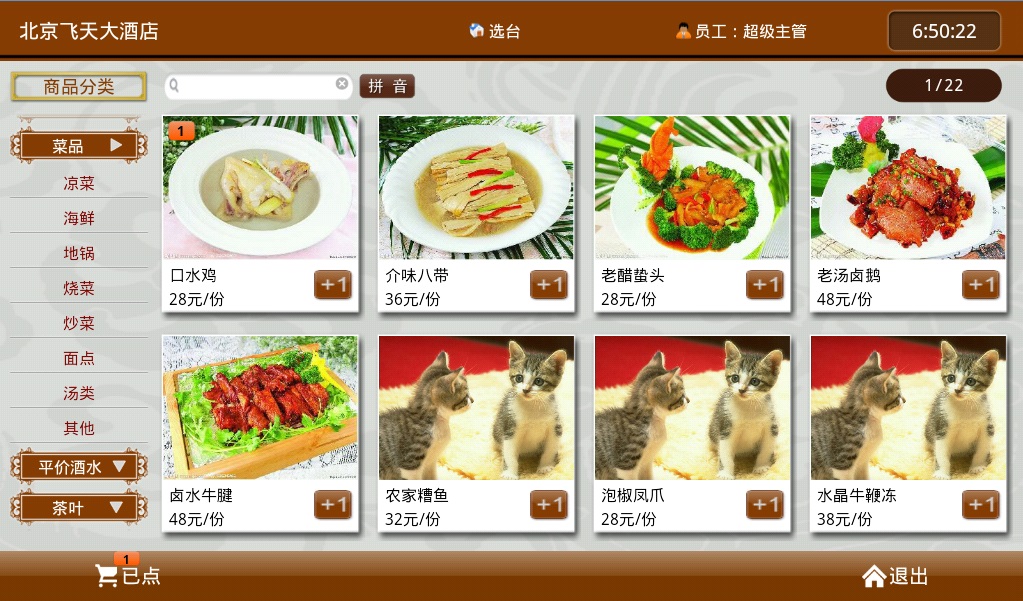The width and height of the screenshot is (1023, 601).
Task: Exit using the 退出 button
Action: pos(896,576)
